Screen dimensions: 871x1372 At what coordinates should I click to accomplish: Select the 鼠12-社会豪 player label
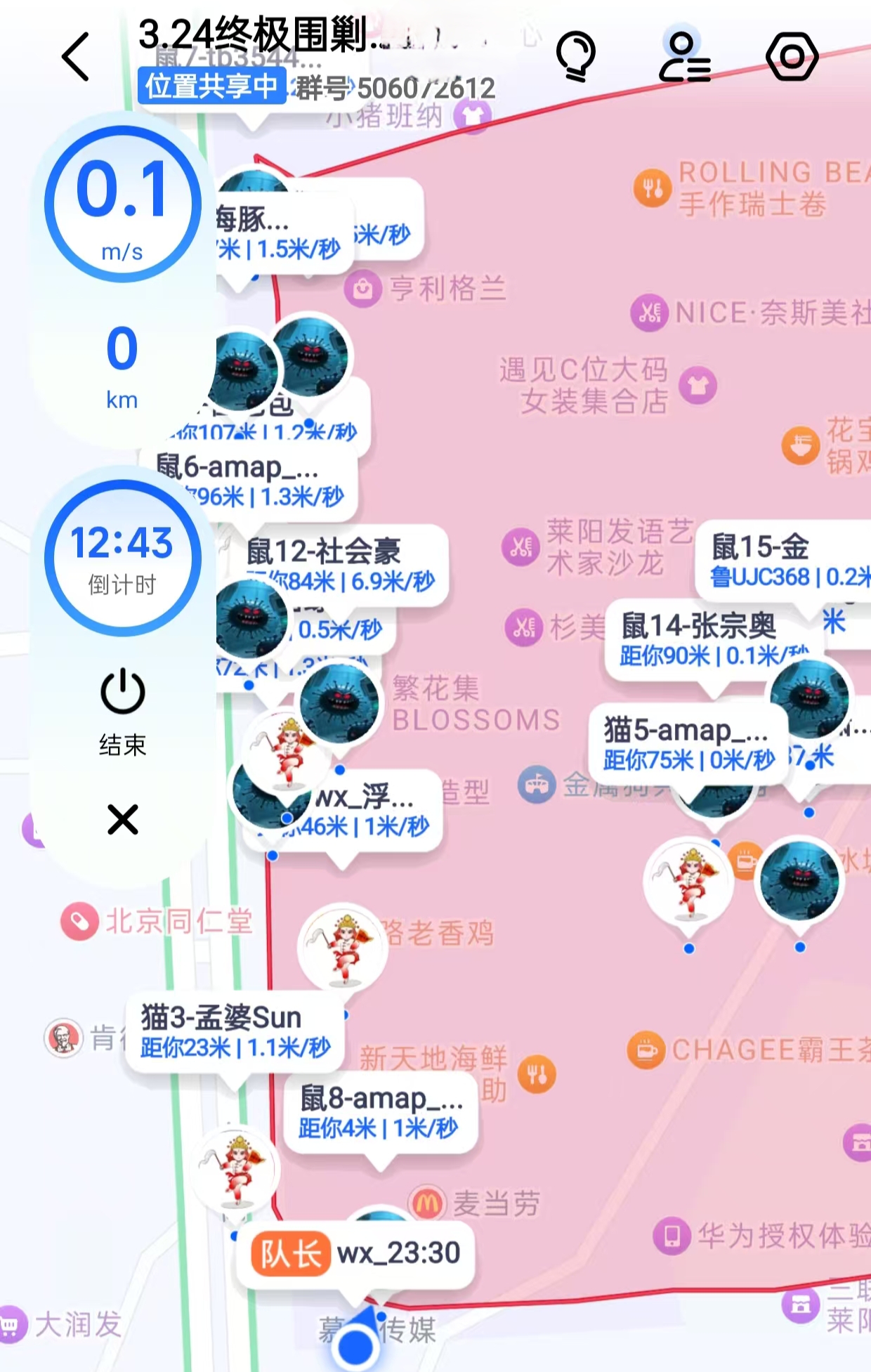click(346, 566)
